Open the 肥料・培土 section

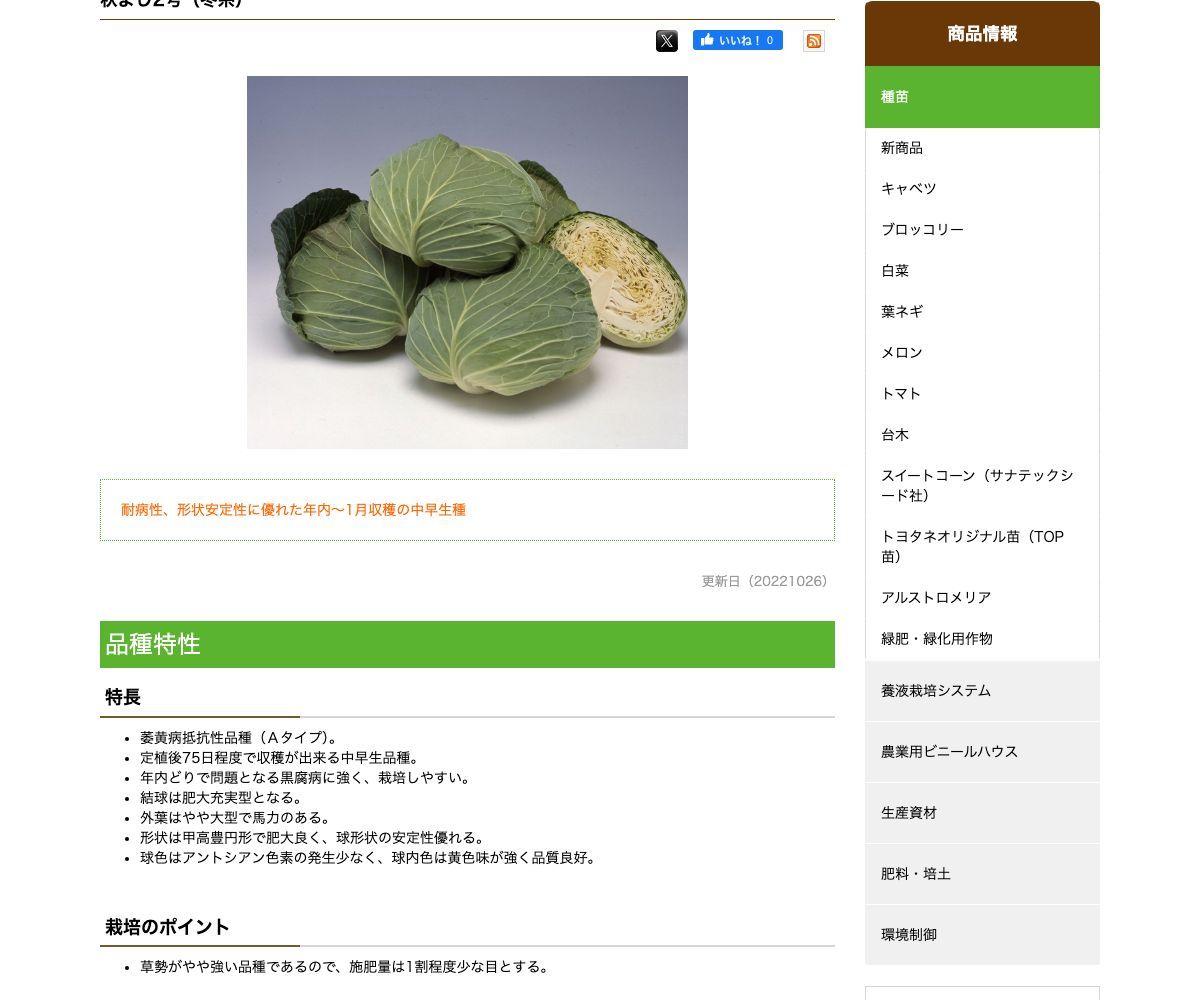[916, 874]
